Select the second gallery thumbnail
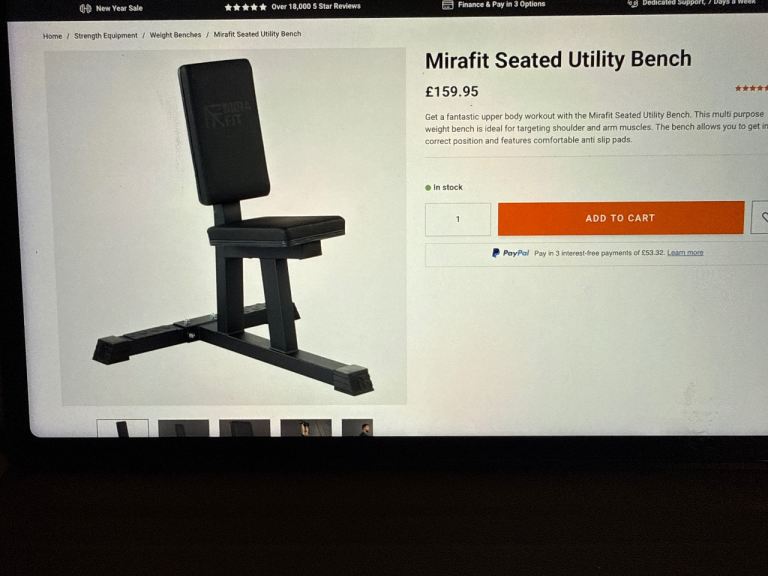This screenshot has width=768, height=576. click(x=183, y=428)
